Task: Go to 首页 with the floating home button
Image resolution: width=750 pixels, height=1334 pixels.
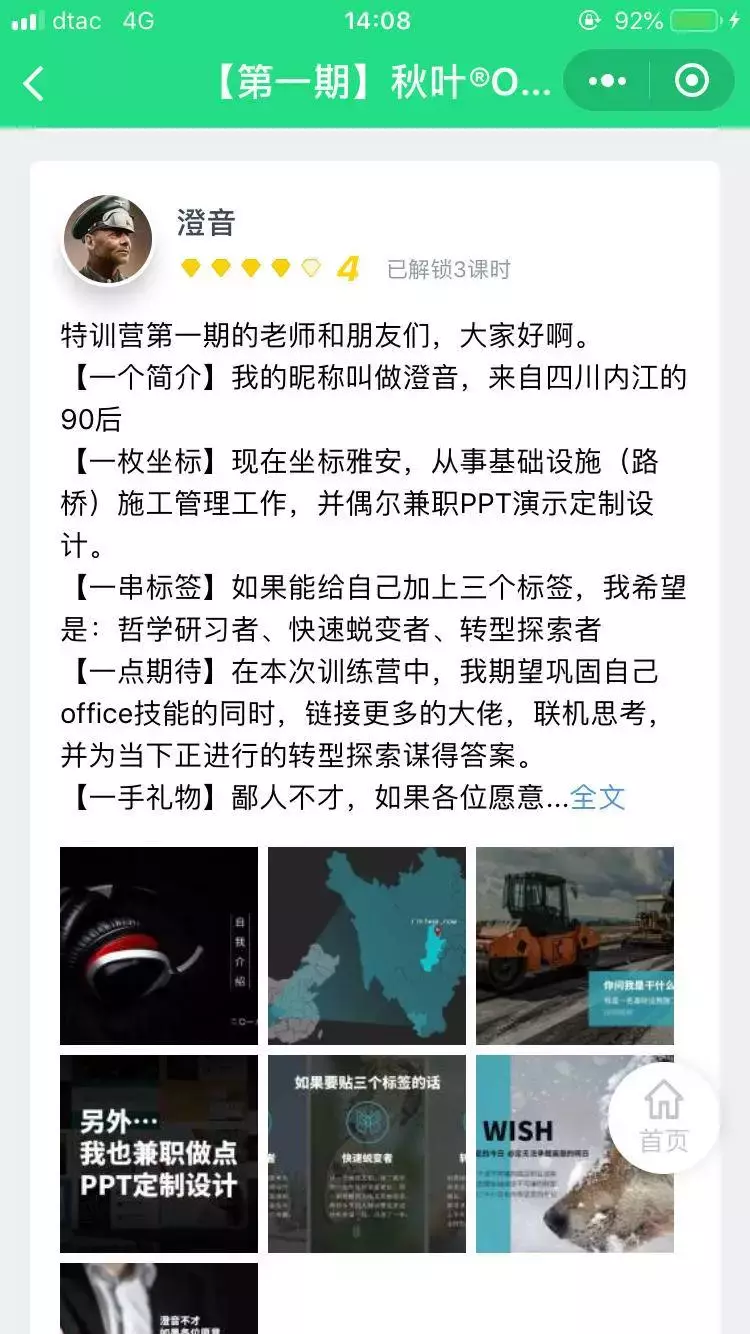Action: coord(664,1118)
